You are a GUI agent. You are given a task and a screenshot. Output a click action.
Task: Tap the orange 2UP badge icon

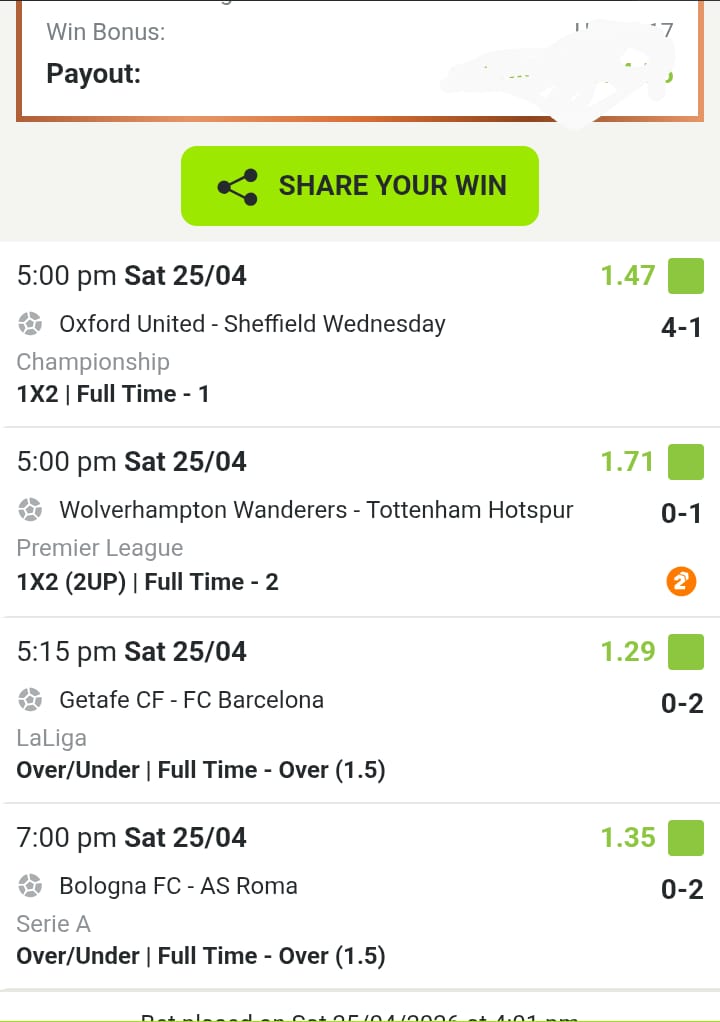(x=681, y=581)
